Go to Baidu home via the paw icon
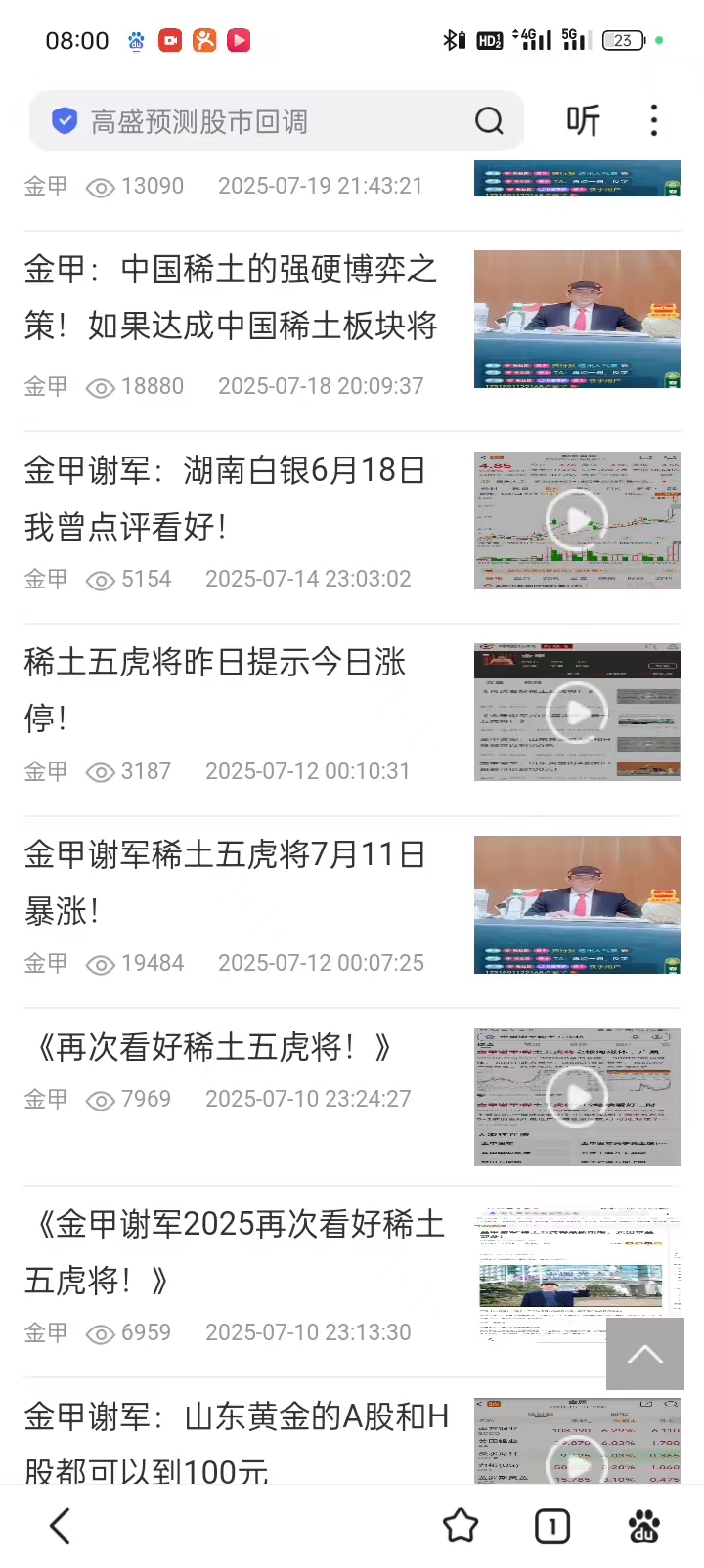The image size is (704, 1568). (x=643, y=1525)
